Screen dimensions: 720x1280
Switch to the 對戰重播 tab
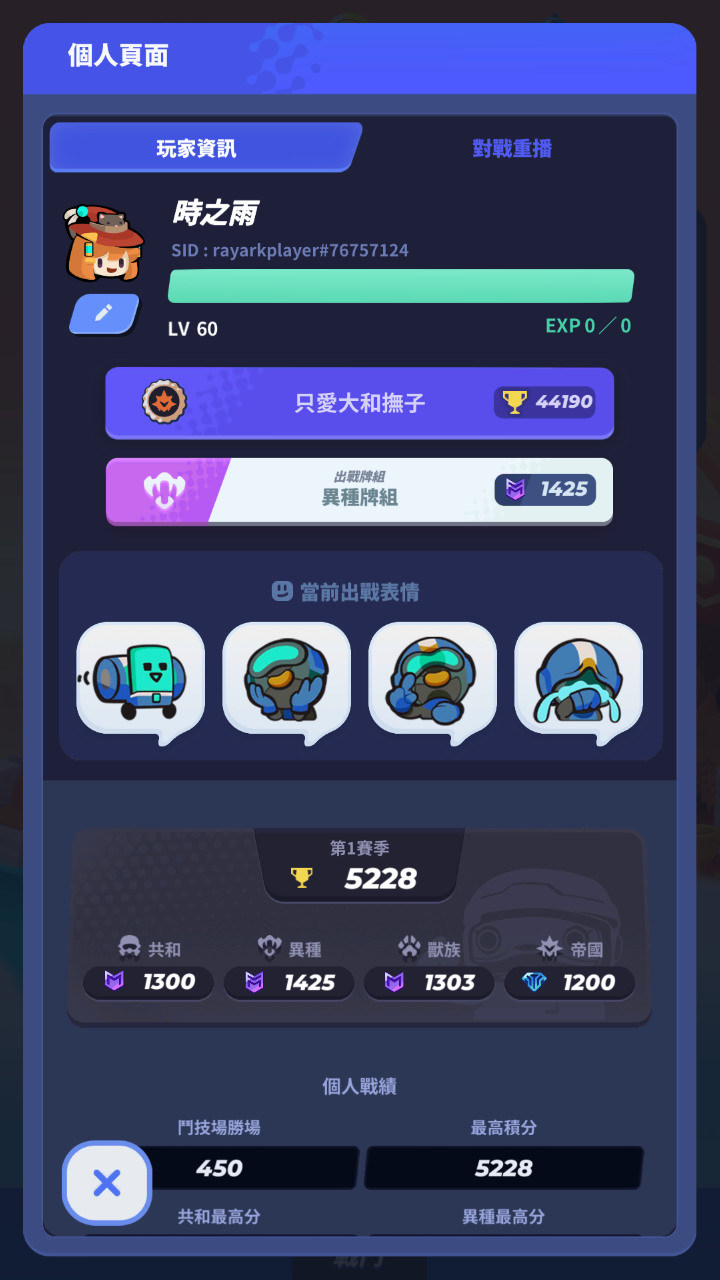coord(512,149)
